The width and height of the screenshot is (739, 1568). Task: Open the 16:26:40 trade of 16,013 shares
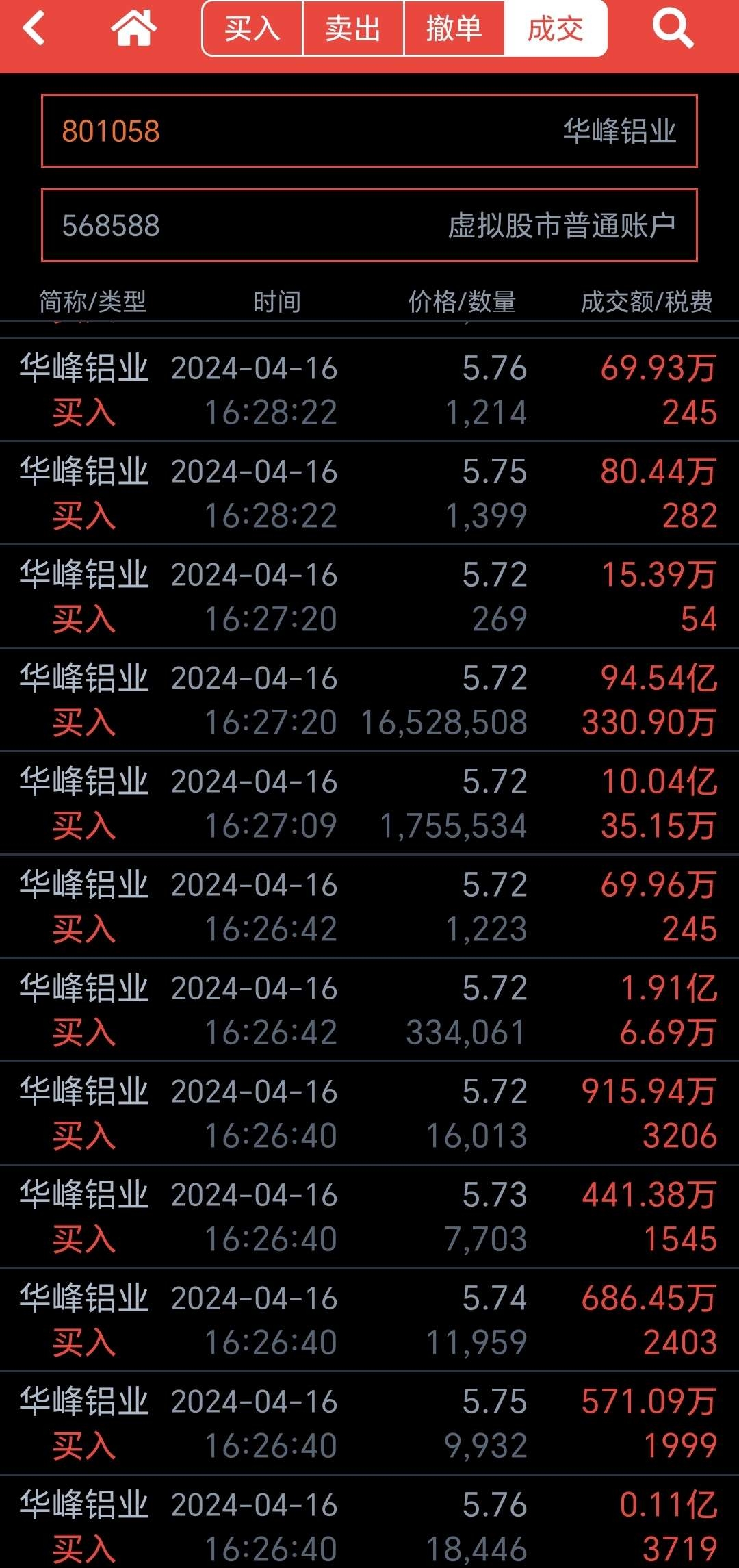coord(369,1113)
